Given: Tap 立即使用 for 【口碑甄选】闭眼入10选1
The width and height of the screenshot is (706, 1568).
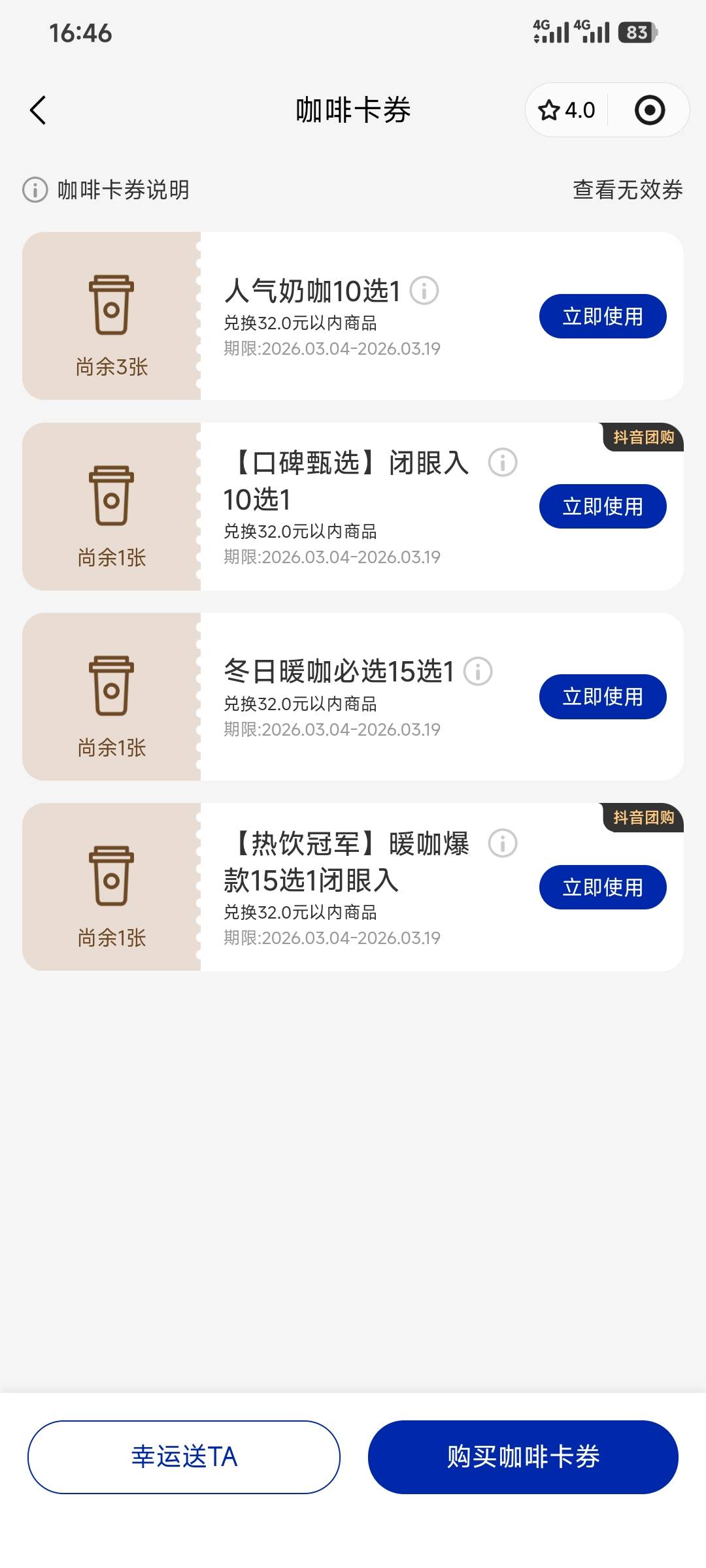Looking at the screenshot, I should pyautogui.click(x=602, y=506).
